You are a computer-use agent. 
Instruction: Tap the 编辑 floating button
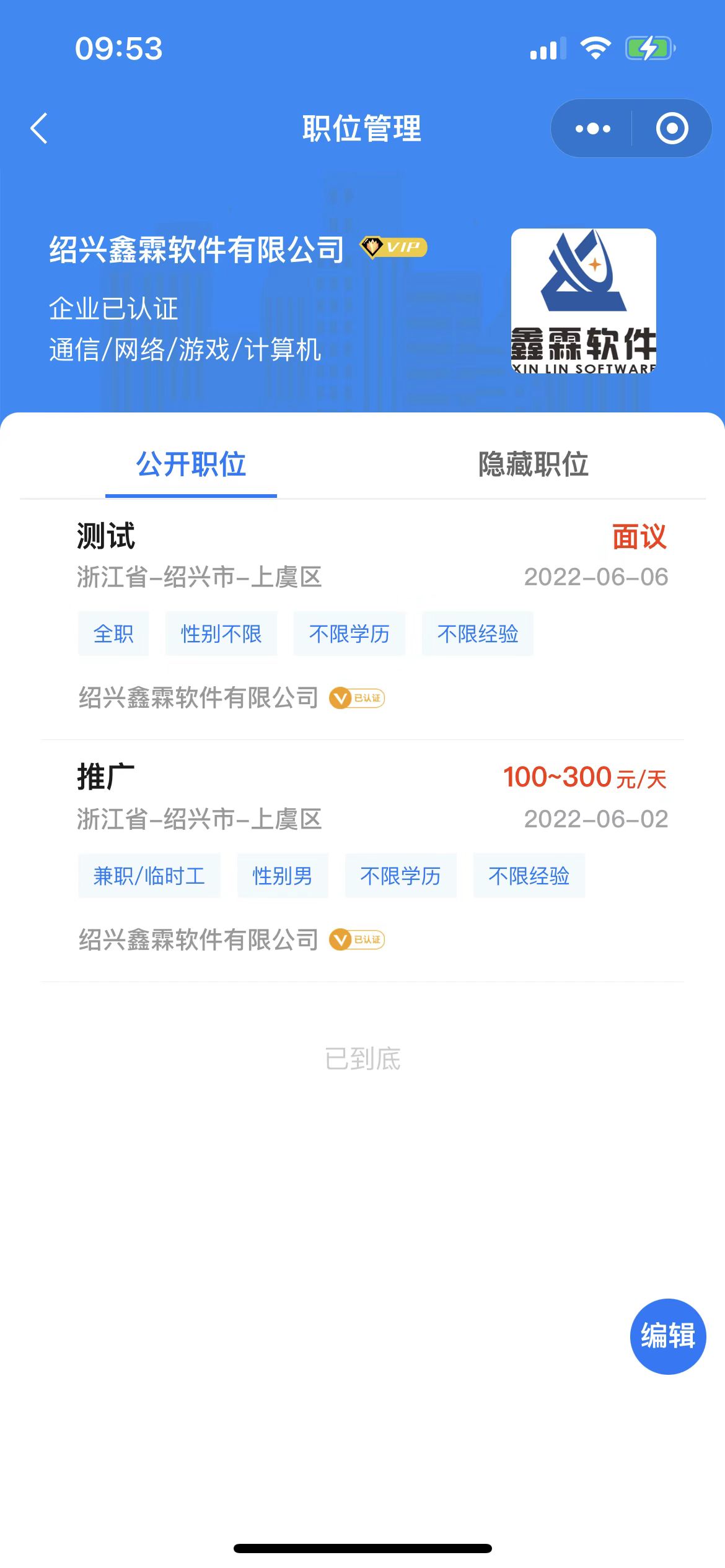667,1335
